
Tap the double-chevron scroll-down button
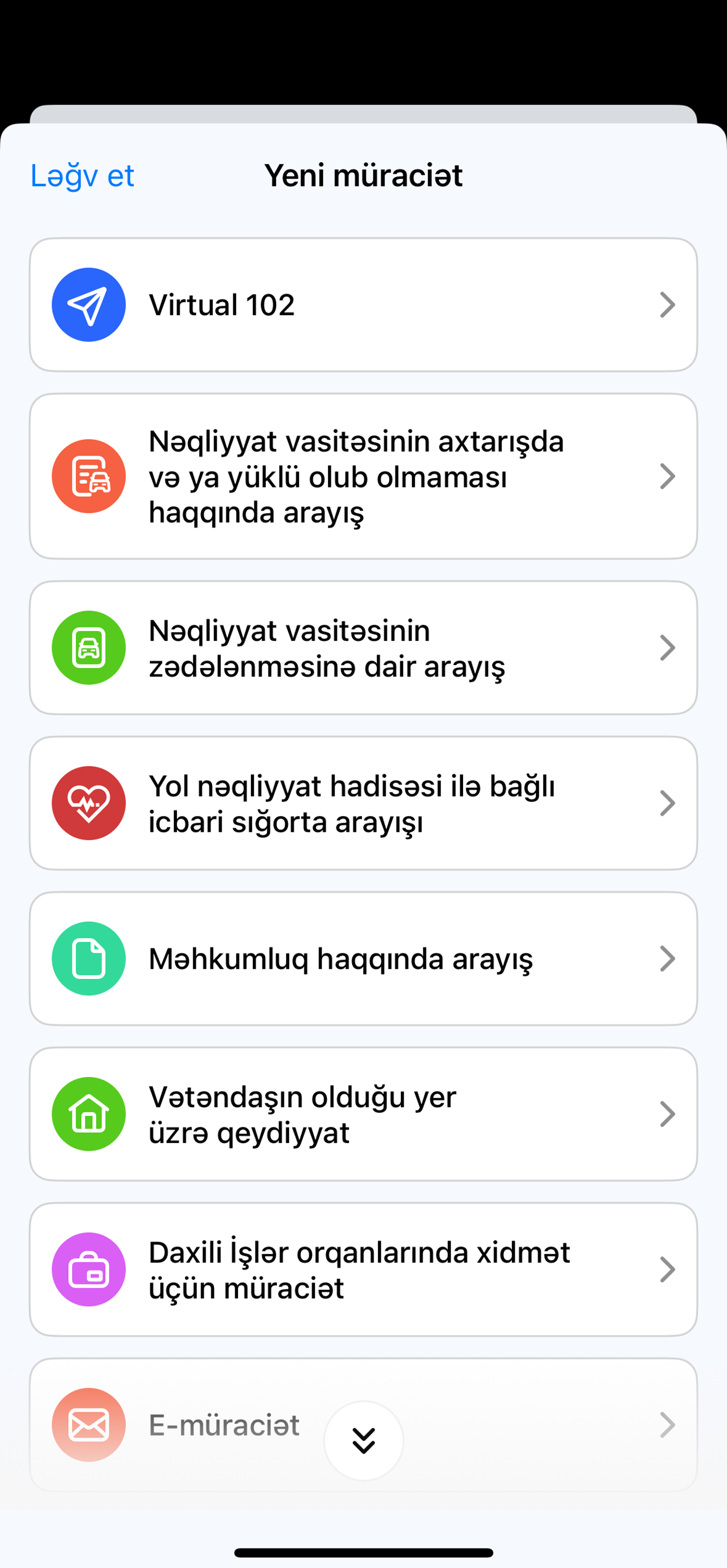[364, 1441]
